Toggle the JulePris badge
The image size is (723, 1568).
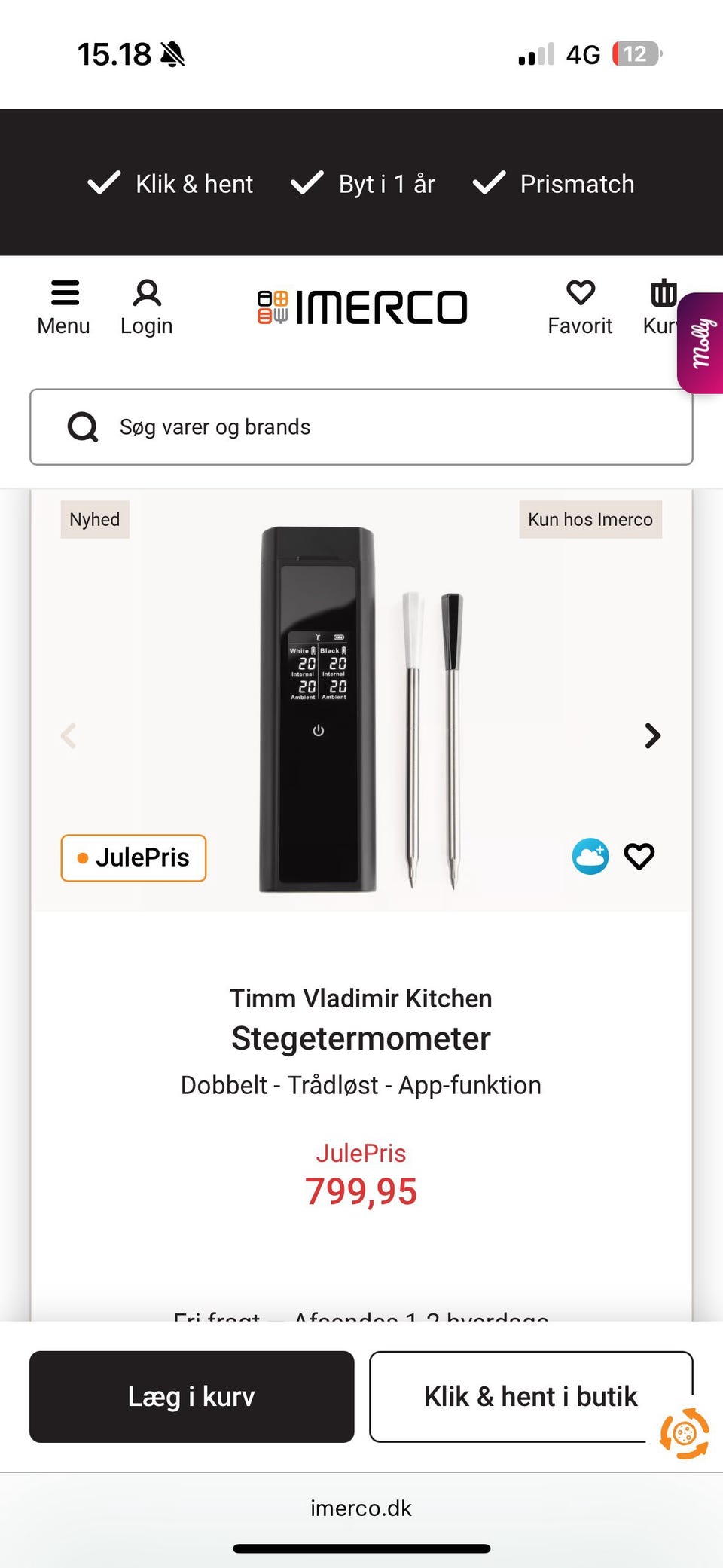pos(133,857)
